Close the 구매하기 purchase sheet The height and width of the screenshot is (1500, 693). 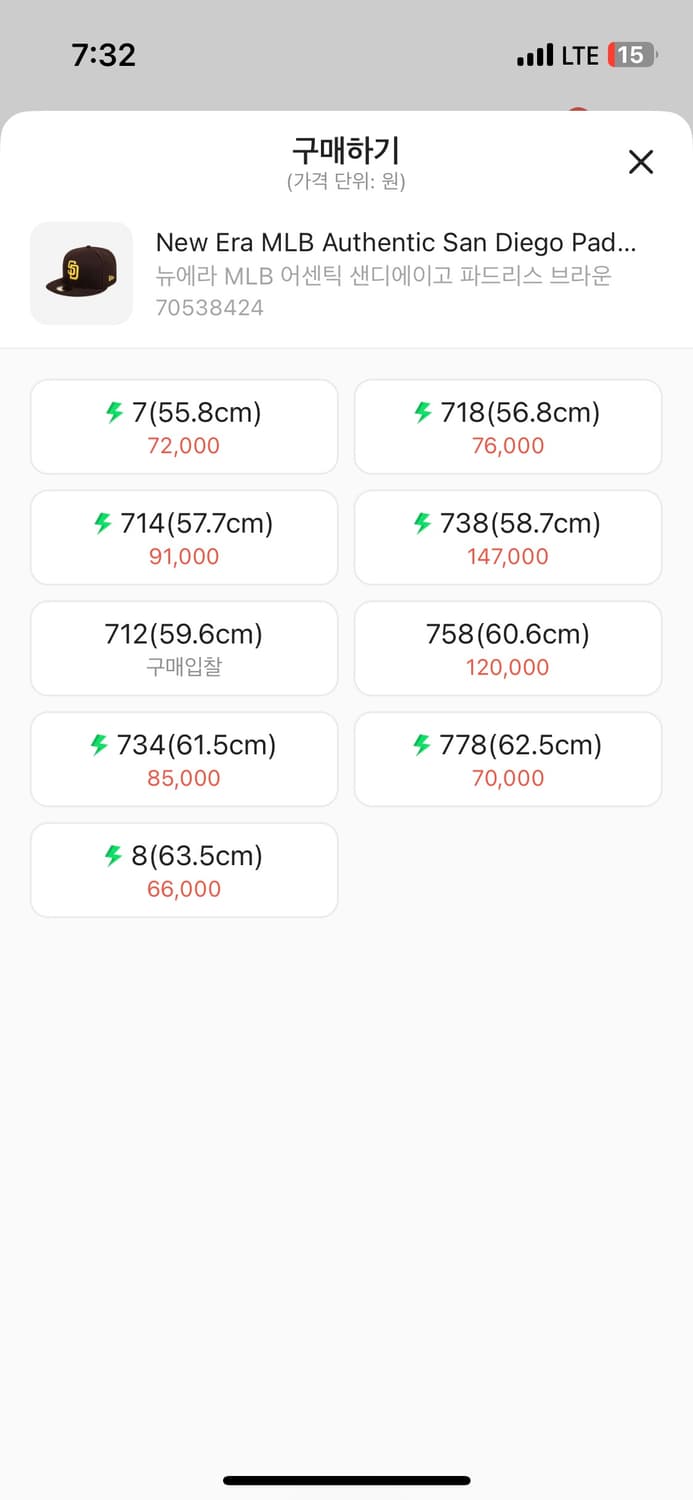pos(640,162)
